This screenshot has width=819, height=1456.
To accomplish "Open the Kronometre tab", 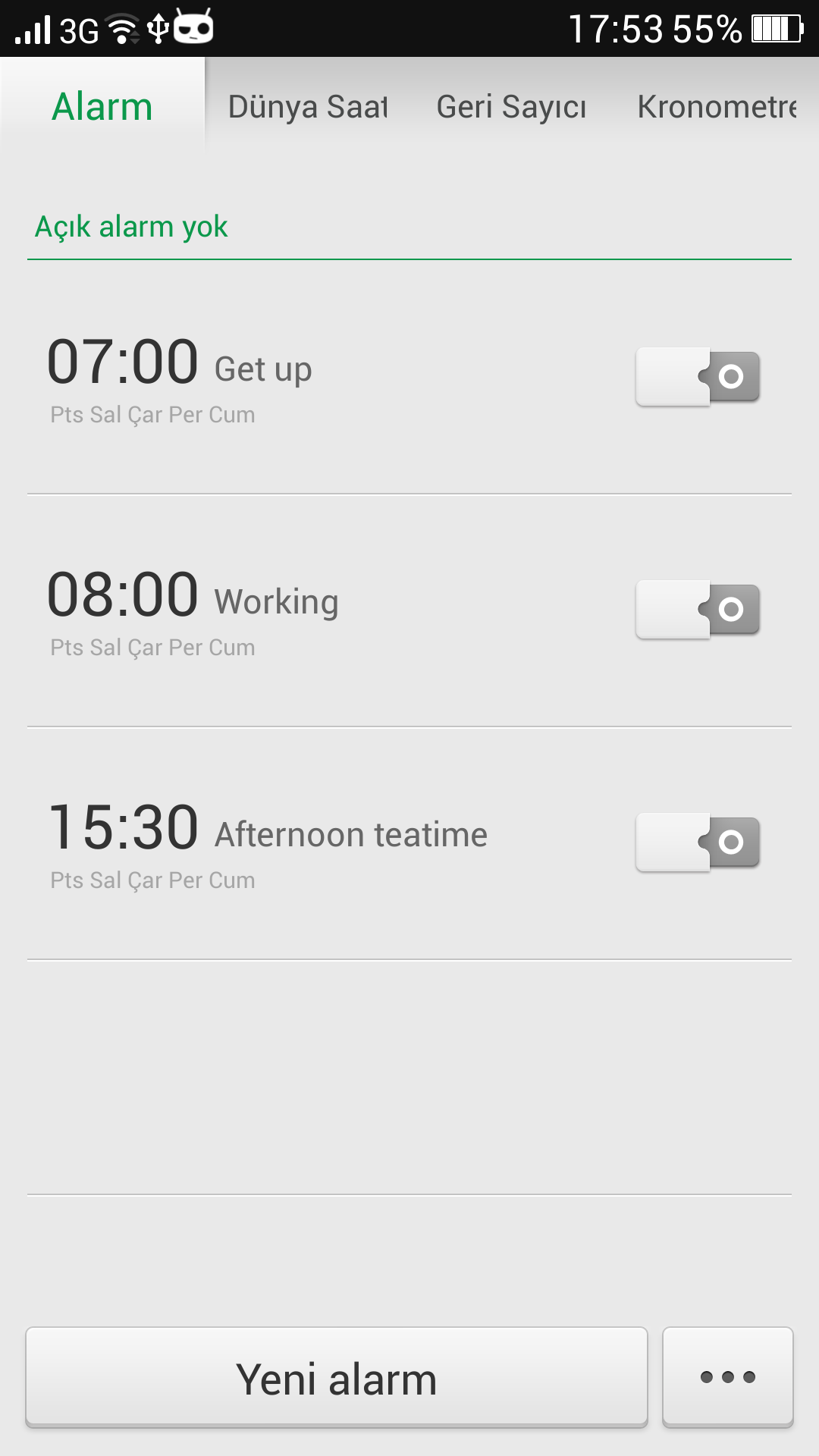I will (717, 107).
